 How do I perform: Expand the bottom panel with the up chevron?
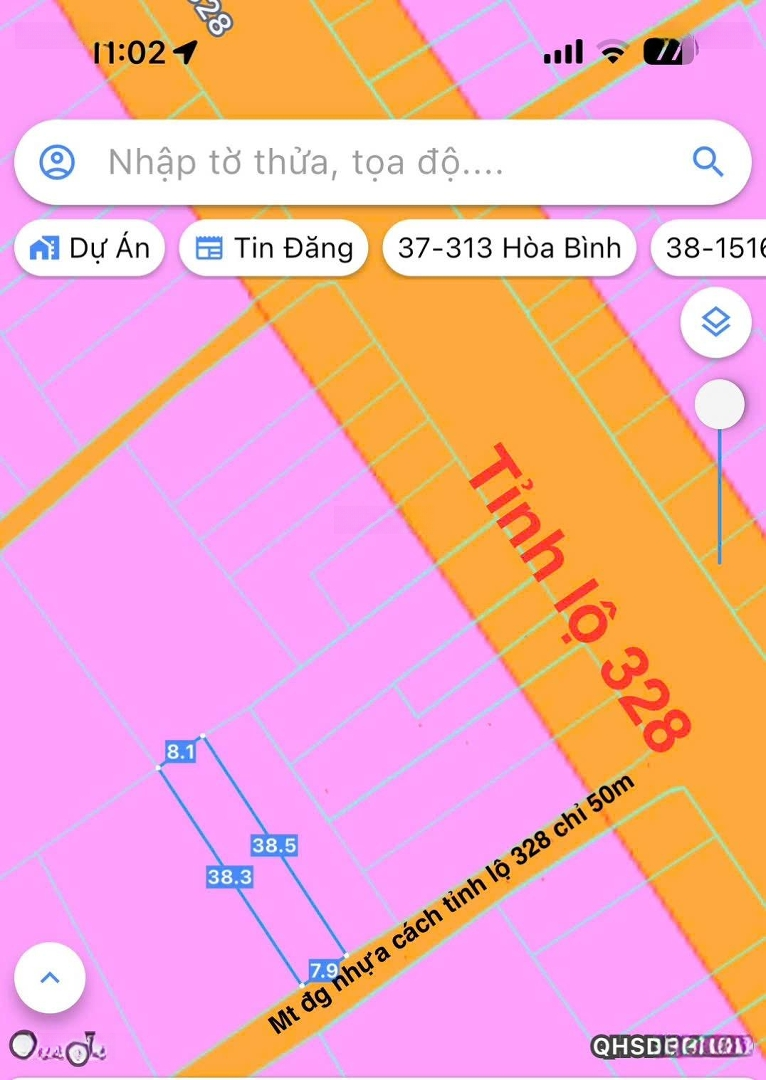(x=50, y=978)
